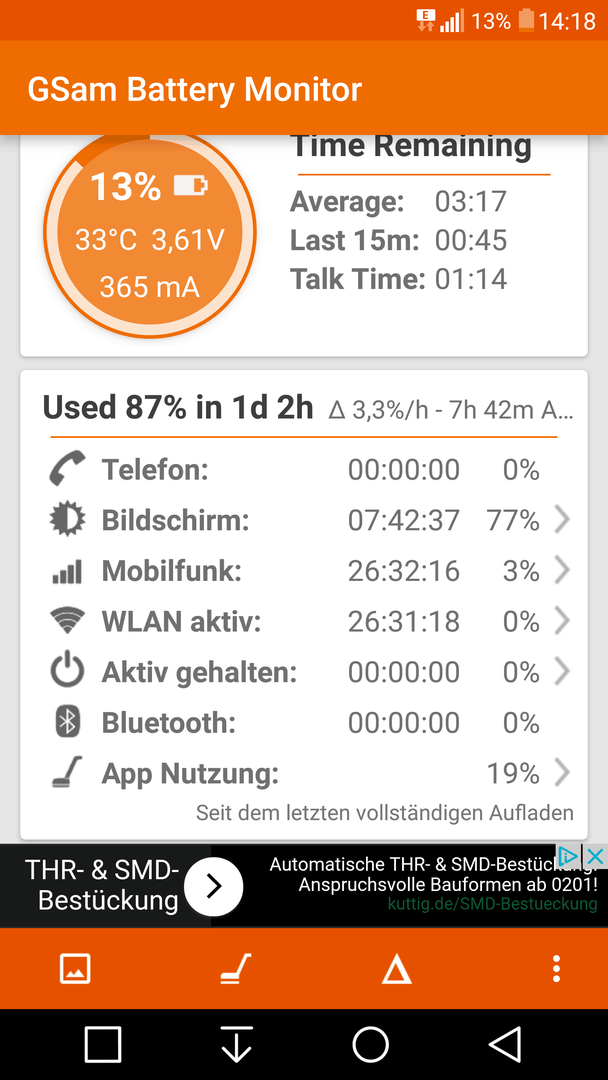This screenshot has height=1080, width=608.
Task: Go back with the system back button
Action: (505, 1043)
